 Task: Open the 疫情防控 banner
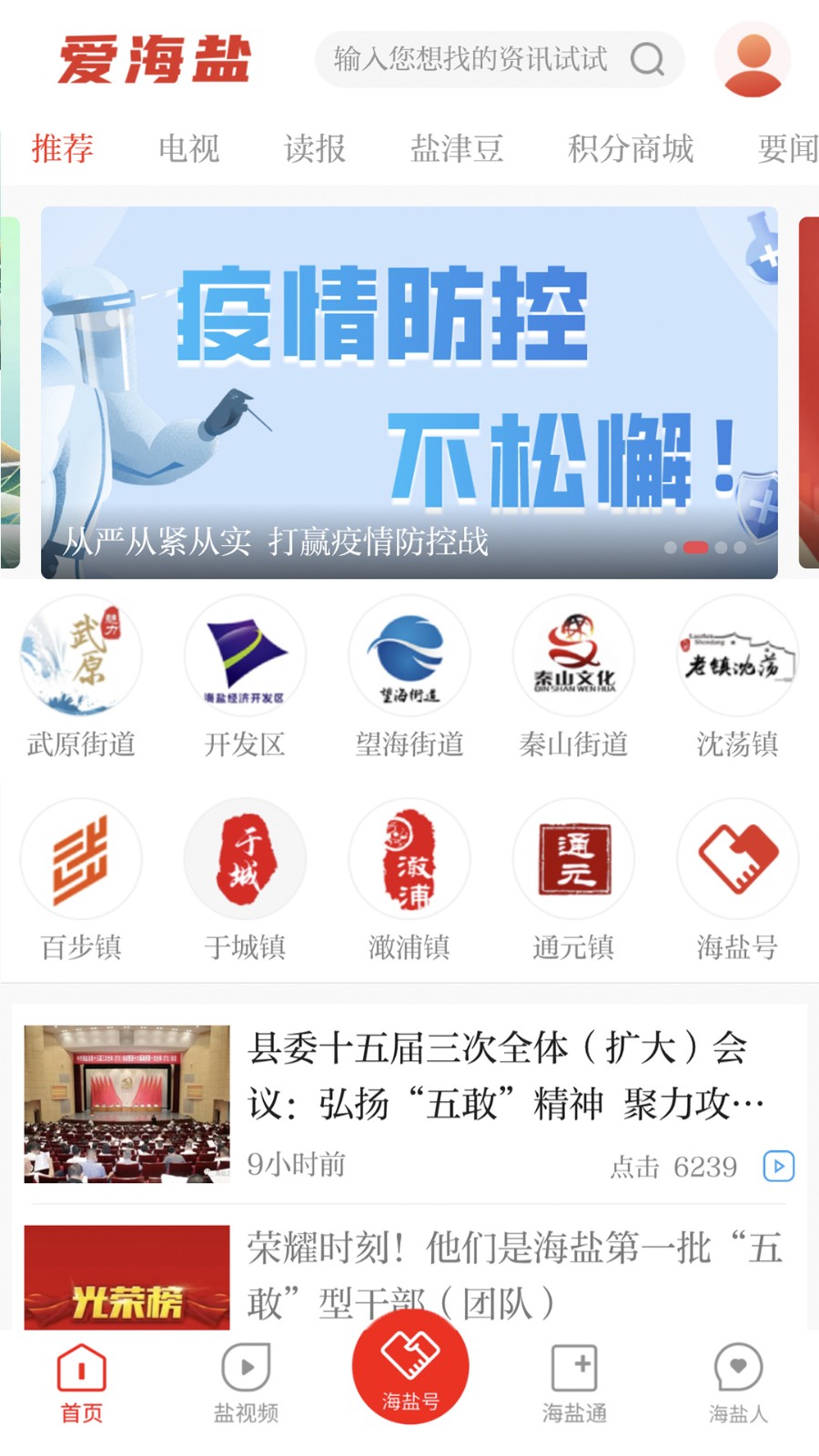click(409, 391)
